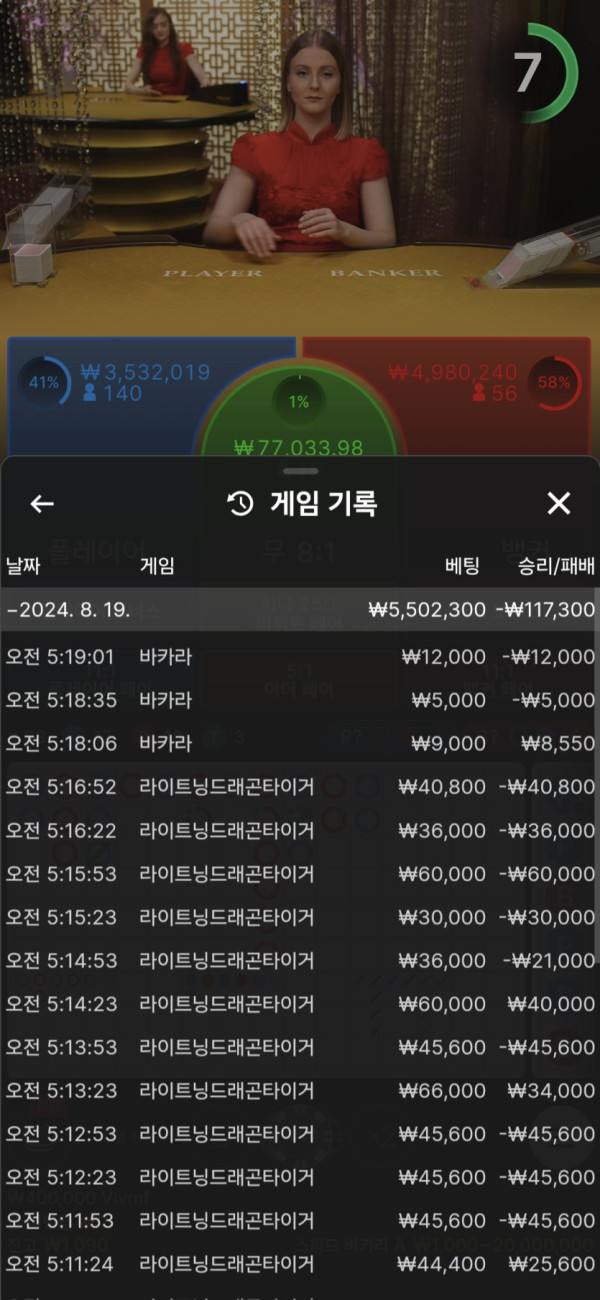
Task: Show details for the 오전 5:13:53 round
Action: tap(300, 1047)
